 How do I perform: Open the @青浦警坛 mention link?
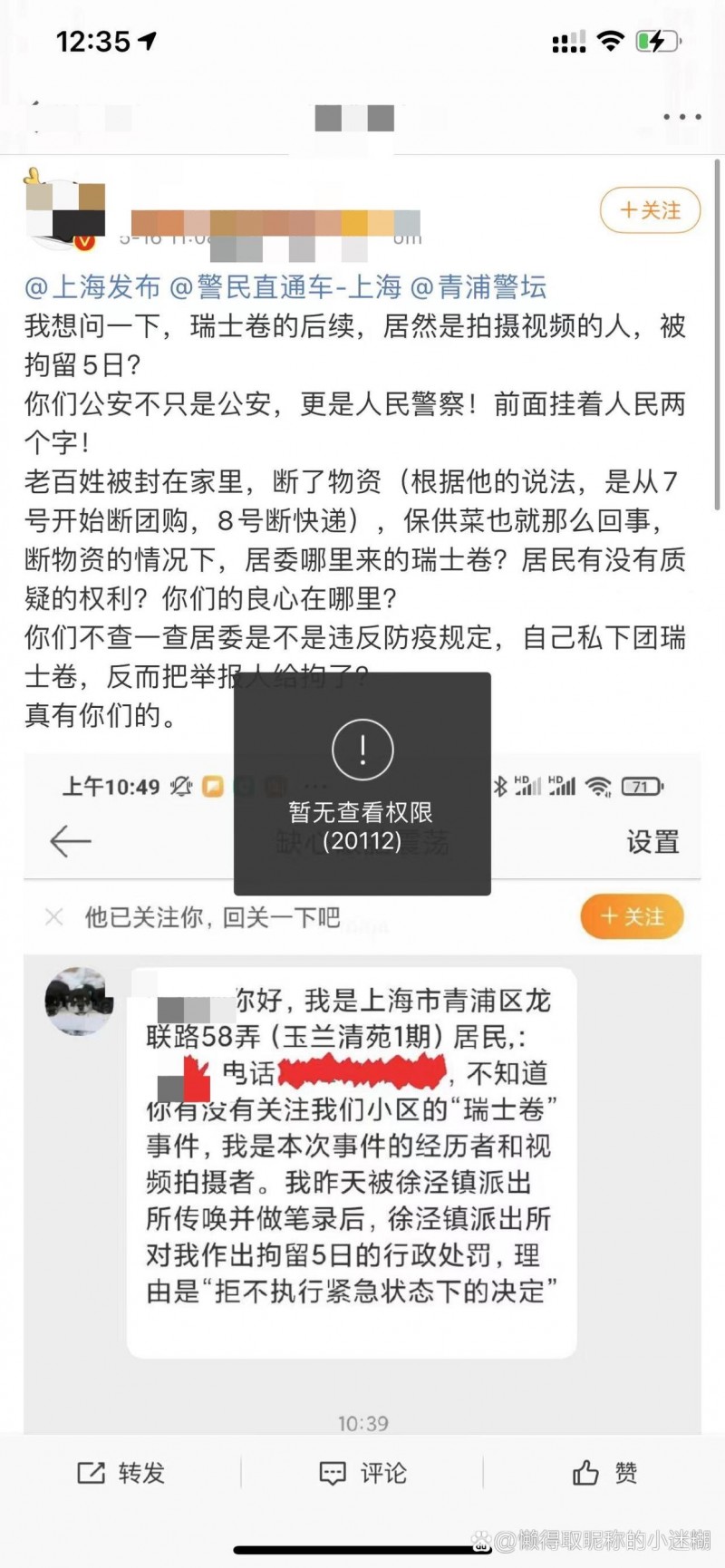coord(478,287)
